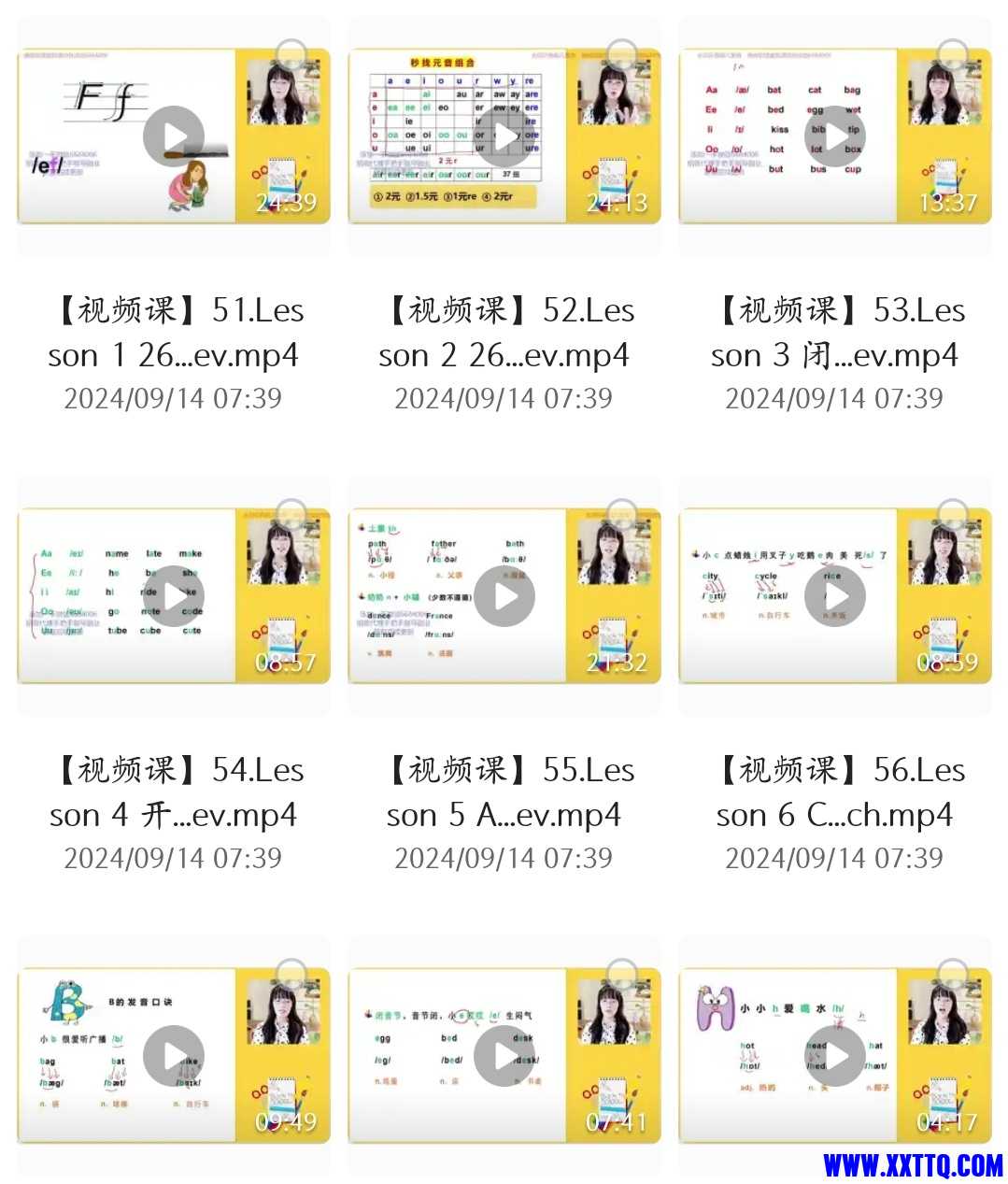
Task: Select the 53.Lesson 3 file checkbox
Action: (953, 54)
